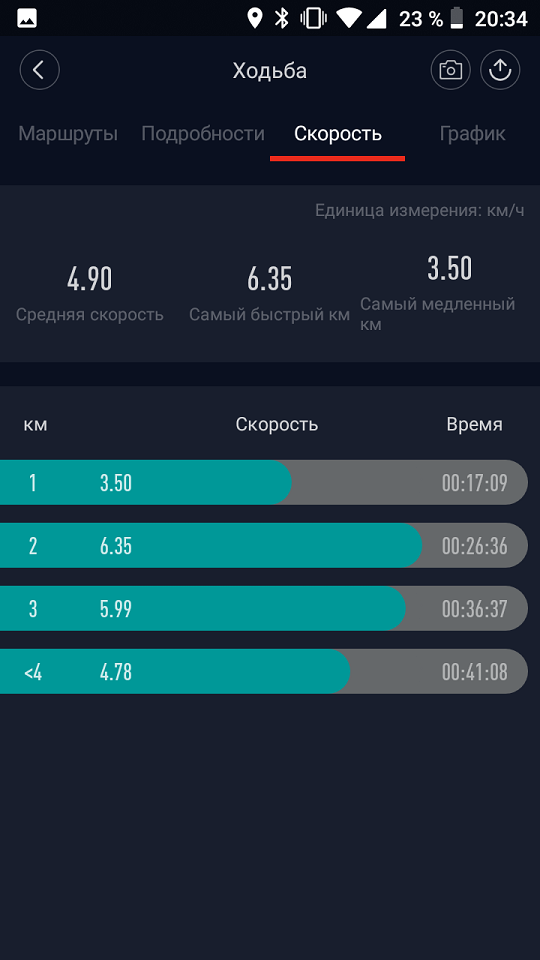Switch to the График tab

point(473,133)
